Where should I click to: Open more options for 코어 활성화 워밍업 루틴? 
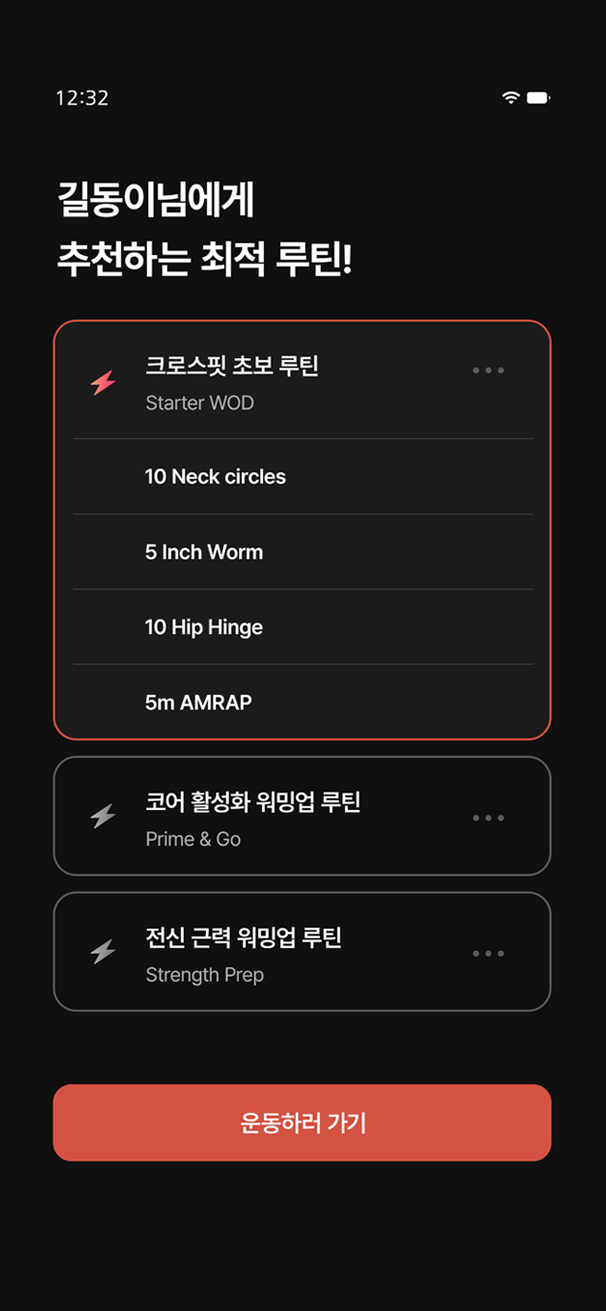point(488,818)
